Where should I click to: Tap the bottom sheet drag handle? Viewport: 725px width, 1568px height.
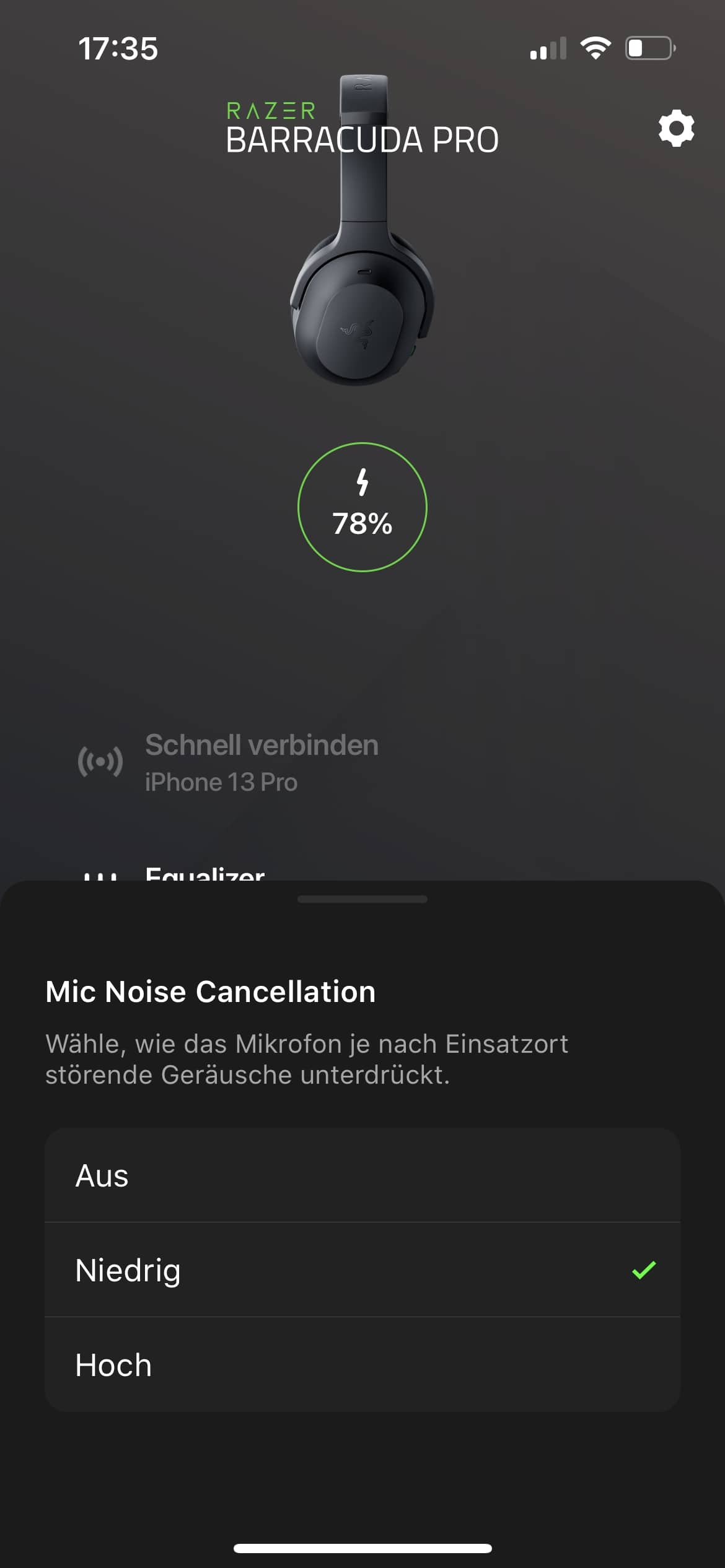(x=362, y=899)
